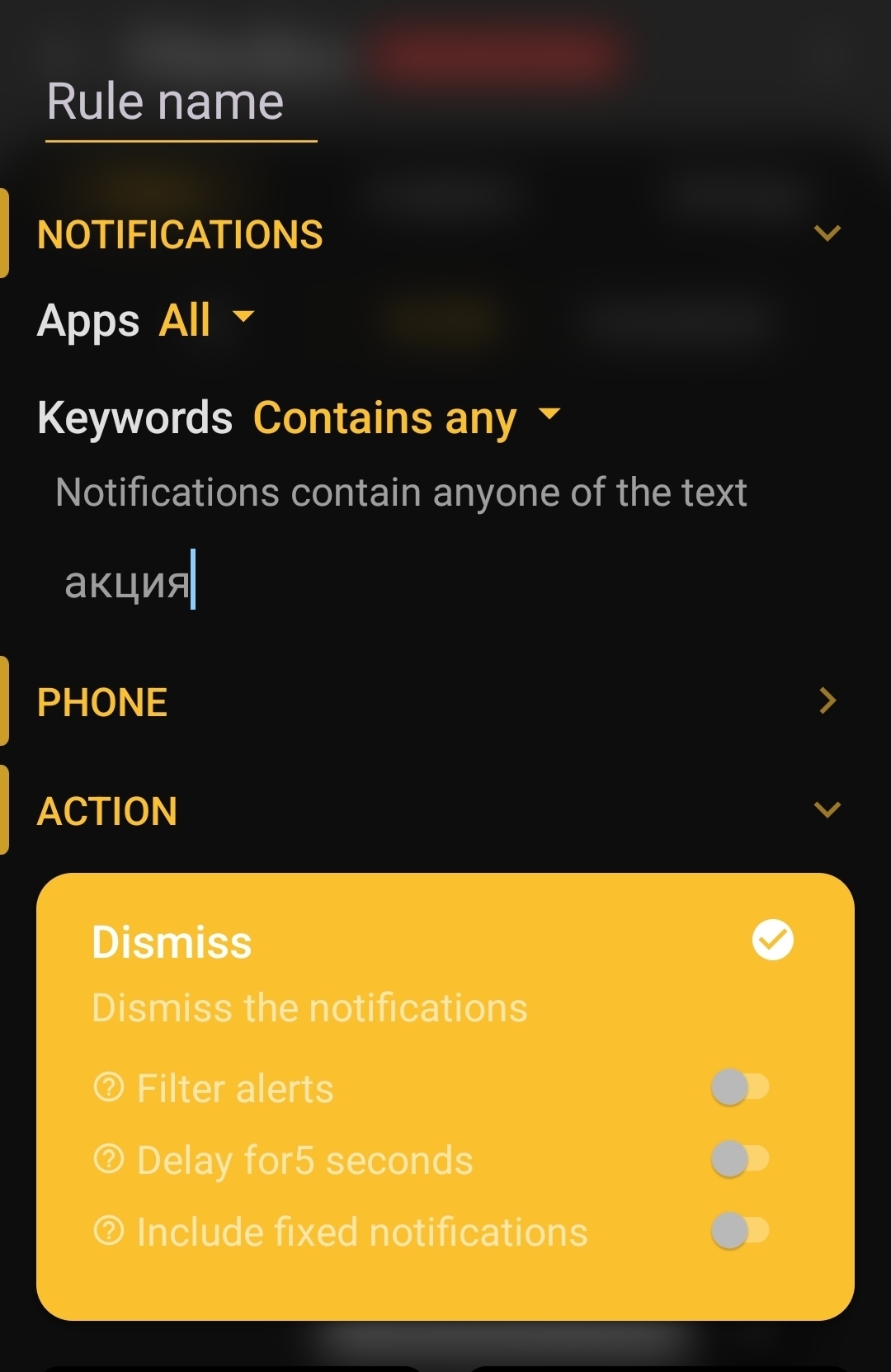Toggle Include fixed notifications on

tap(739, 1231)
